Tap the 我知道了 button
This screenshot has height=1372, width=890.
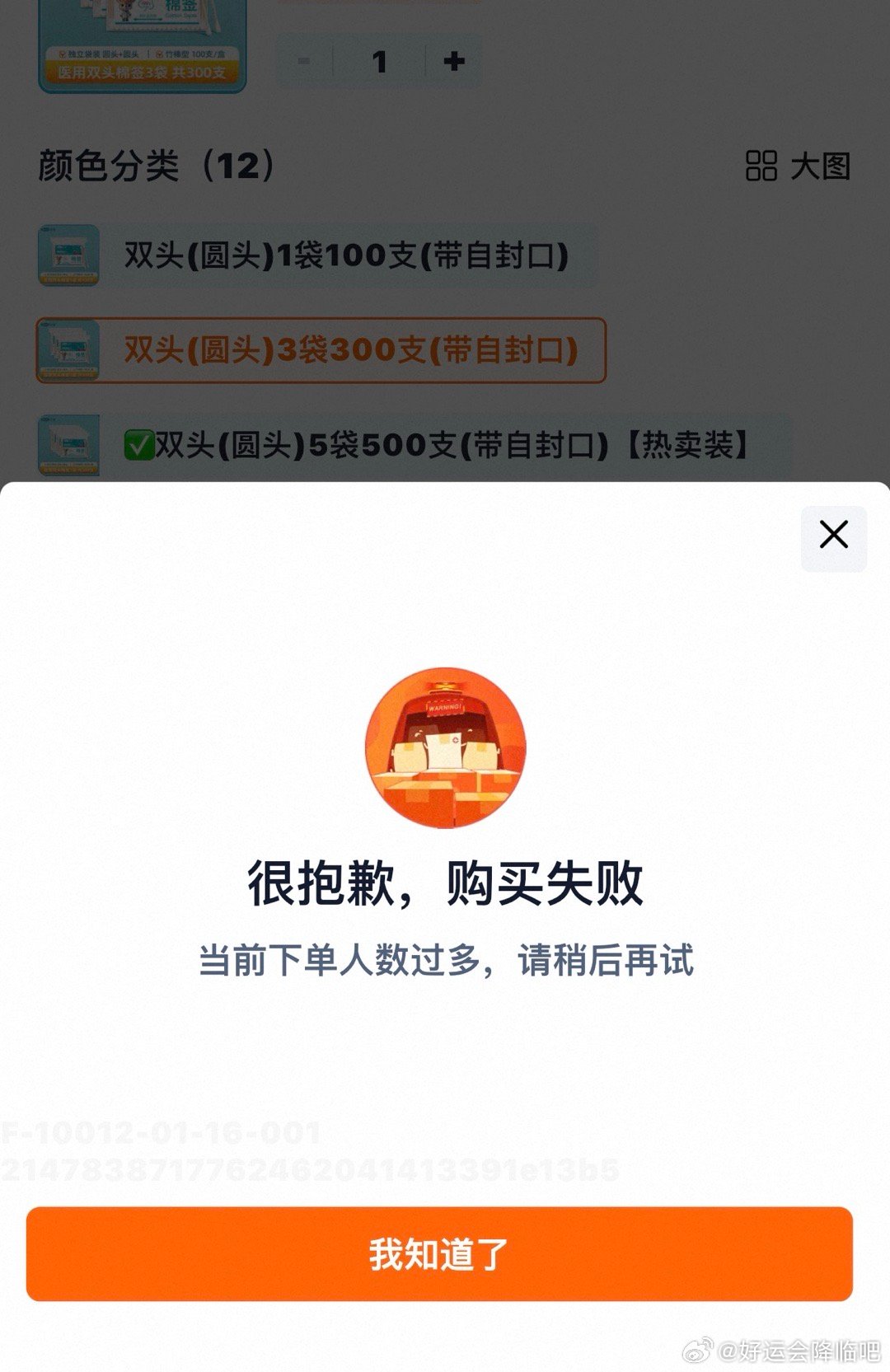pos(439,1253)
